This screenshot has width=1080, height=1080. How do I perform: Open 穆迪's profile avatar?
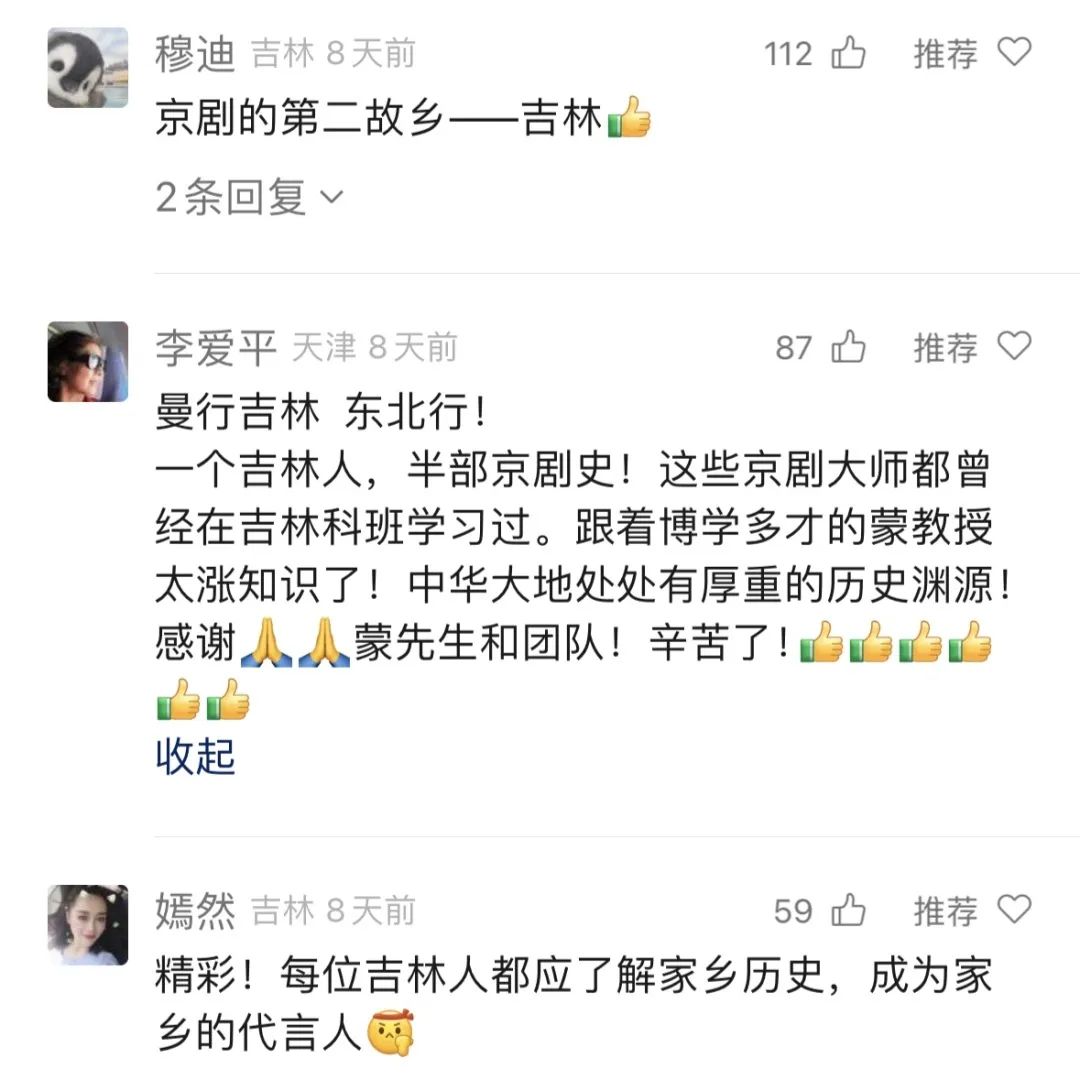tap(88, 67)
